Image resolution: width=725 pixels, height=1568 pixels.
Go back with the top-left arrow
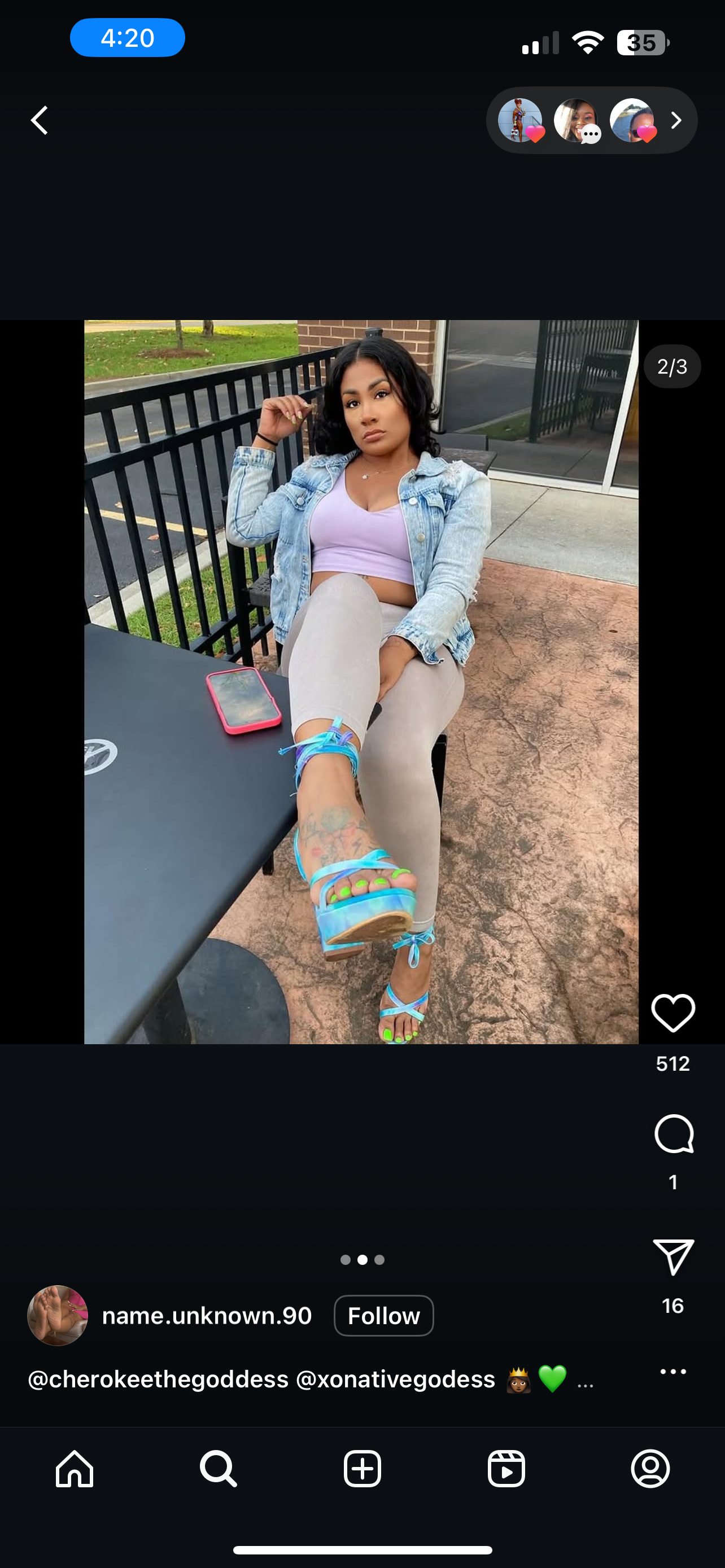(x=40, y=120)
